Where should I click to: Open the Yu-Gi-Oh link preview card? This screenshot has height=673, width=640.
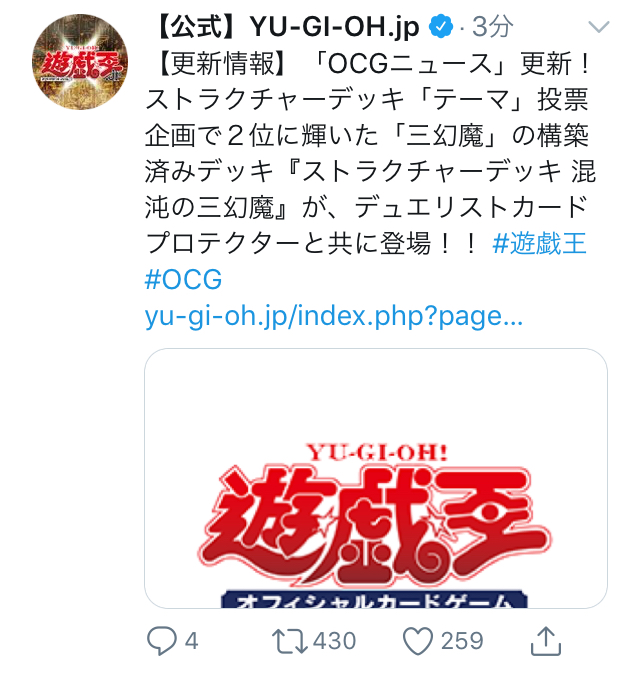coord(376,478)
